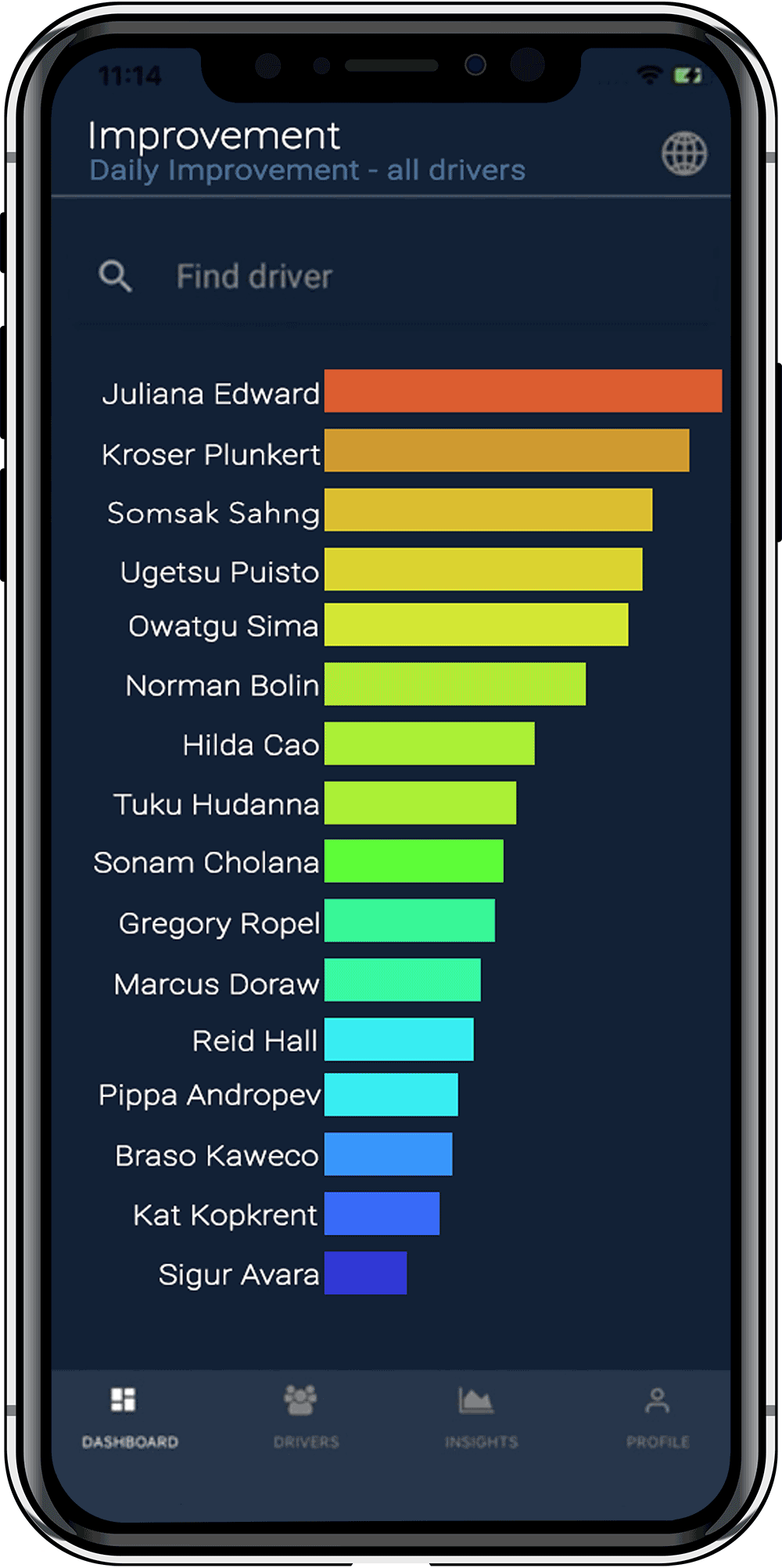The image size is (782, 1568).
Task: Open the globe language icon
Action: point(684,153)
